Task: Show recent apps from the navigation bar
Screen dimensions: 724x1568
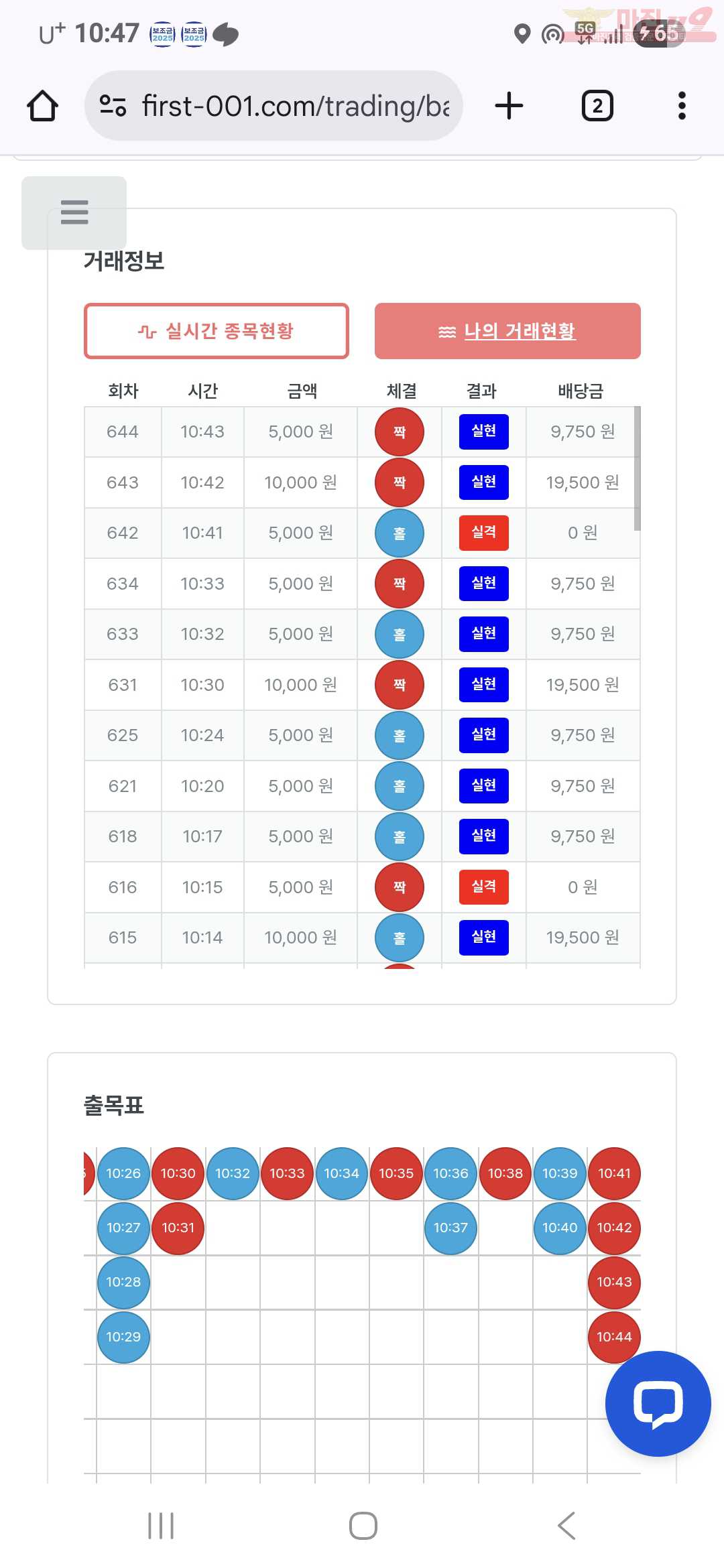Action: click(x=161, y=1526)
